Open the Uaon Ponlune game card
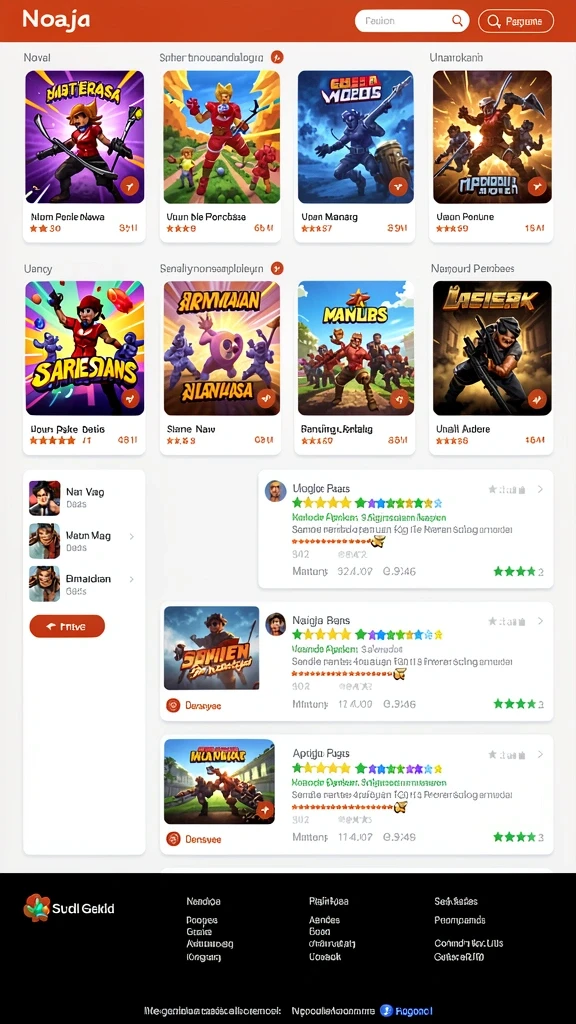This screenshot has width=576, height=1024. point(491,155)
